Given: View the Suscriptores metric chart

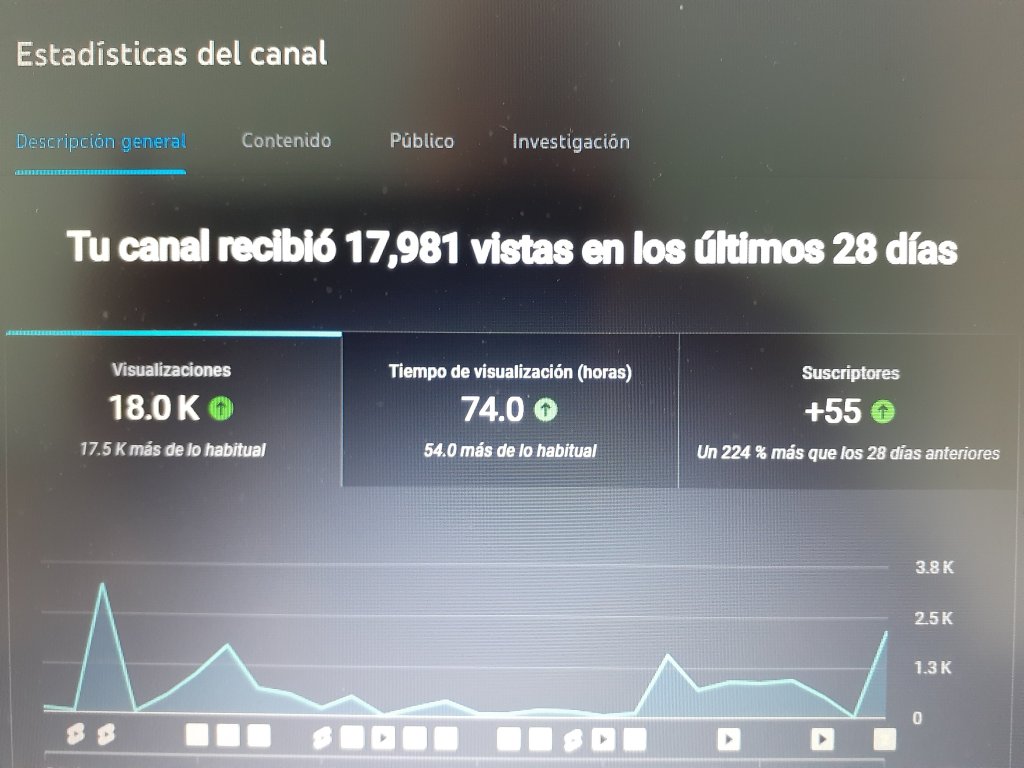Looking at the screenshot, I should [849, 411].
